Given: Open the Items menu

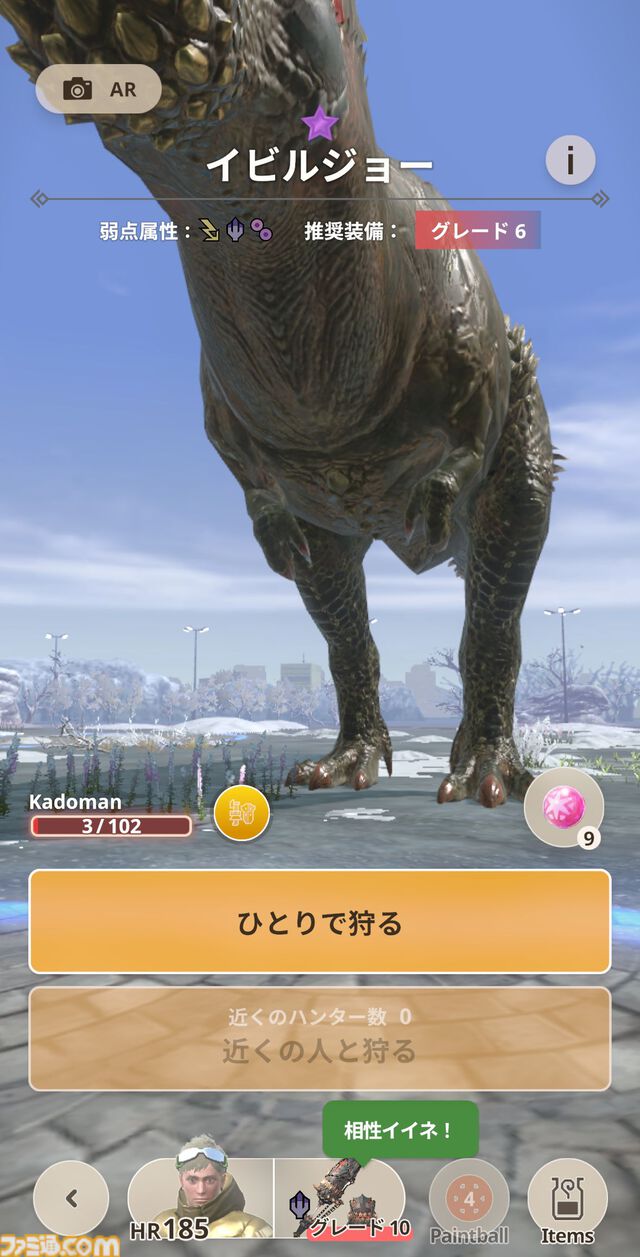Looking at the screenshot, I should pos(567,1199).
